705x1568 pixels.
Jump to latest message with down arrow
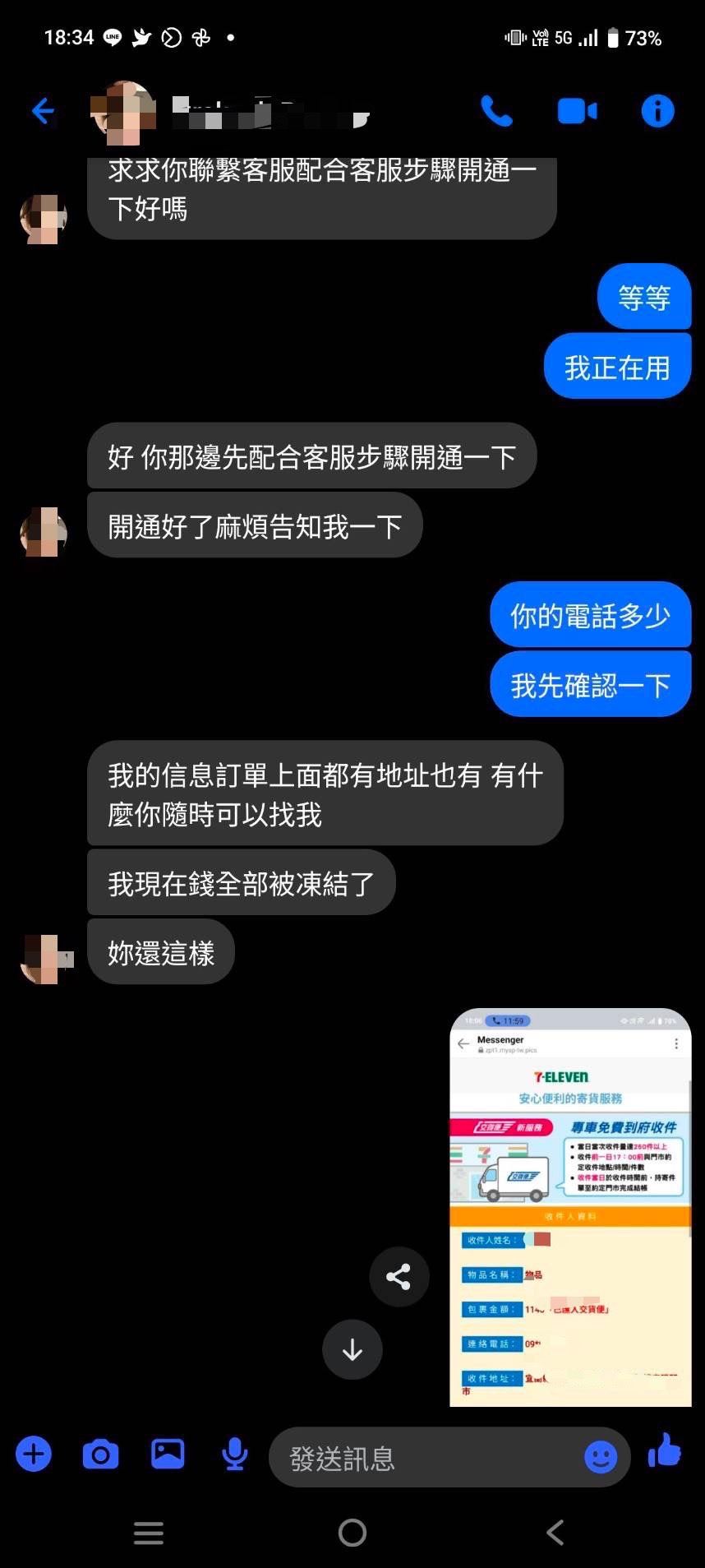[352, 1349]
